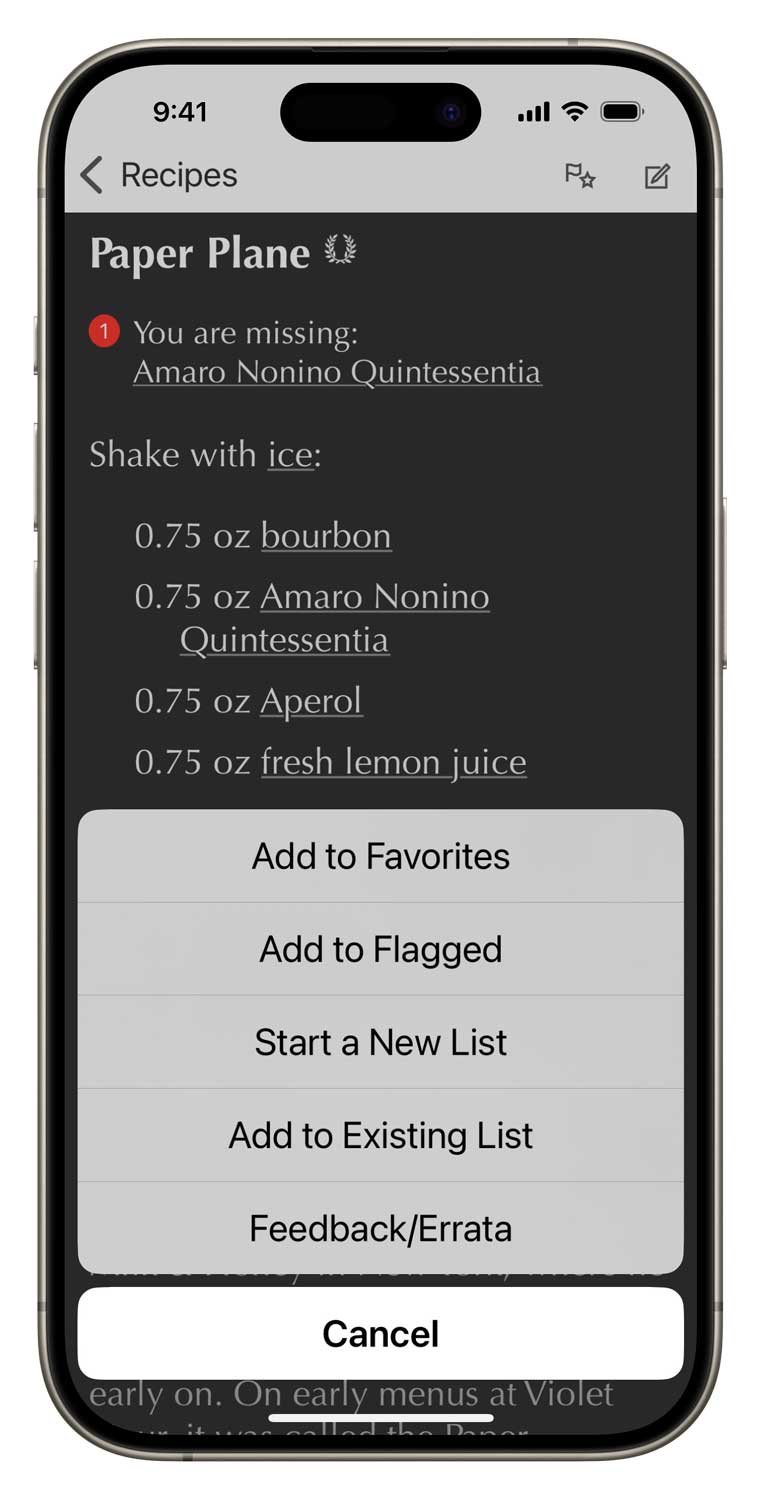Pick Add to Existing List
The image size is (761, 1499).
click(380, 1135)
